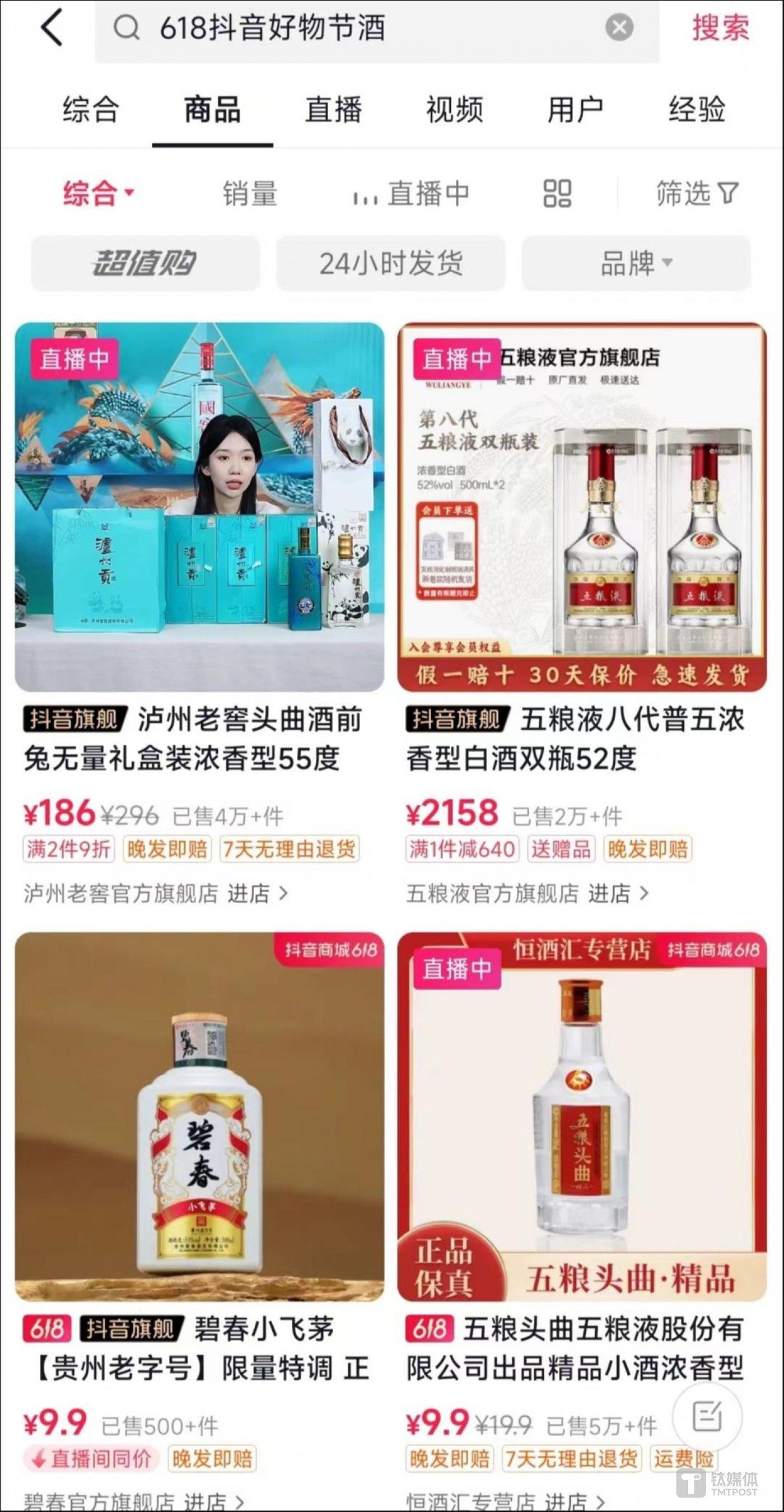The image size is (784, 1512).
Task: Select the 24小时发货 chip
Action: tap(391, 263)
